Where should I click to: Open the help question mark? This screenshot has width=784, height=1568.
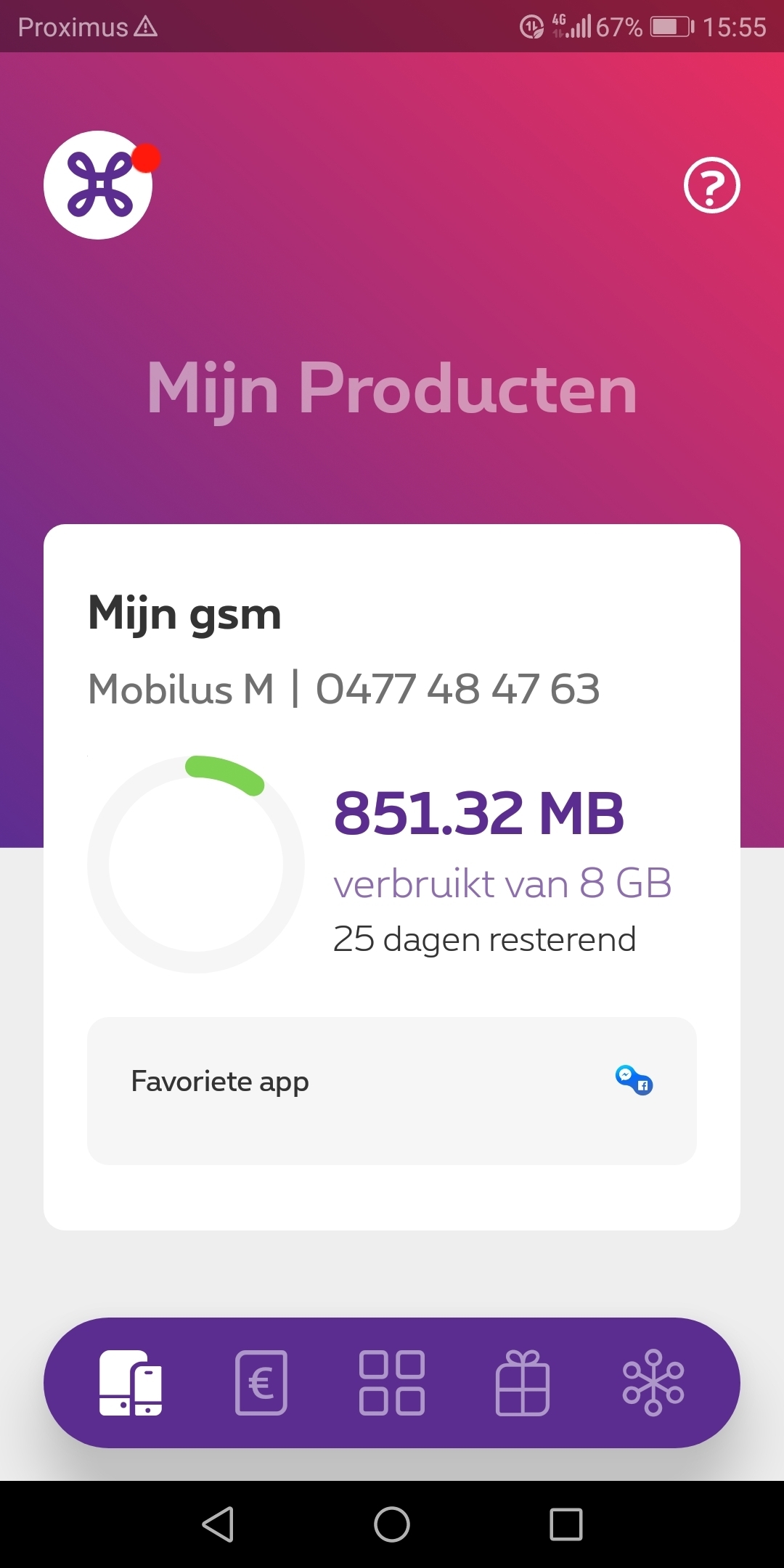point(711,185)
